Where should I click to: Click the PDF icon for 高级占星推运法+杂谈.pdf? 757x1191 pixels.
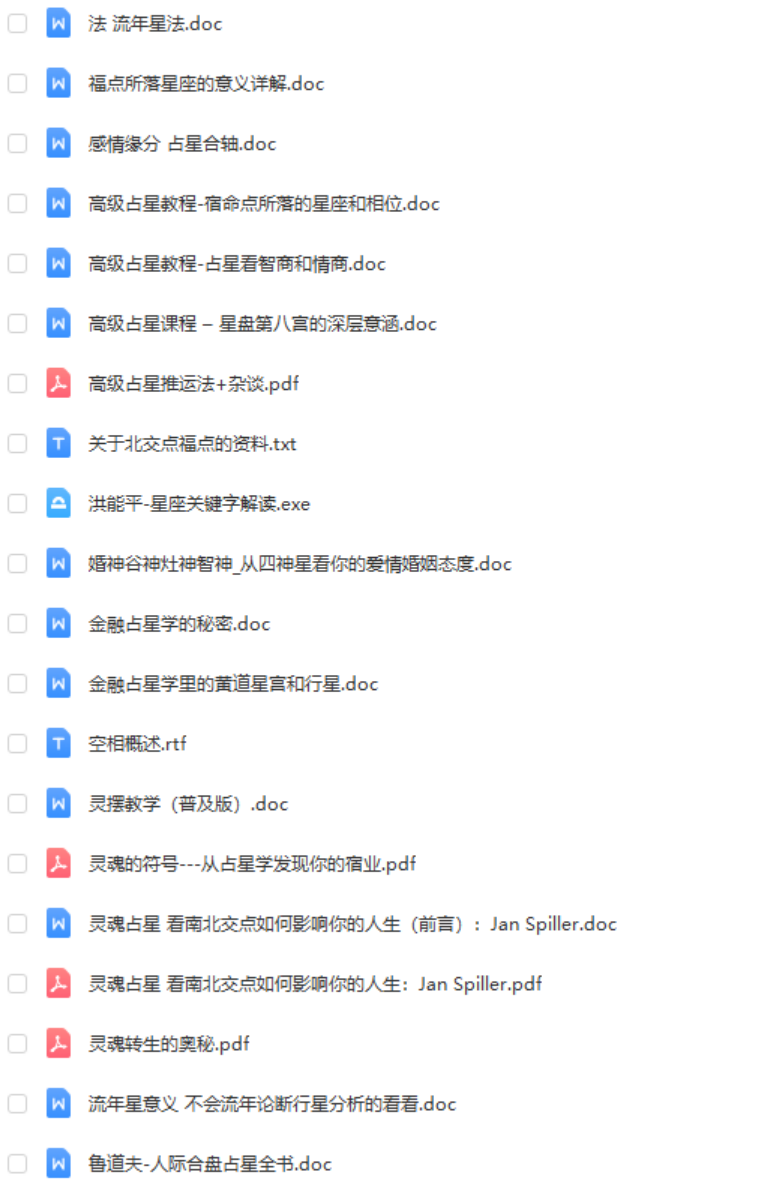click(x=57, y=383)
